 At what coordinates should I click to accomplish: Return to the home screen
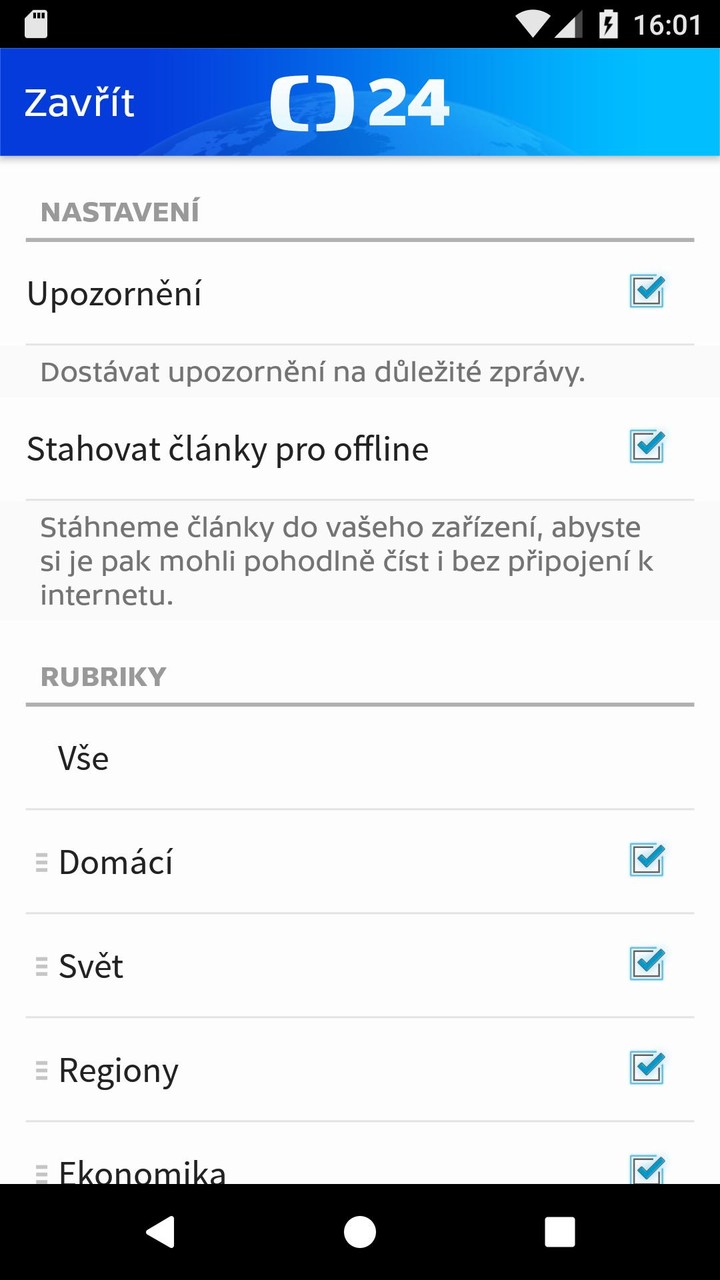360,1232
